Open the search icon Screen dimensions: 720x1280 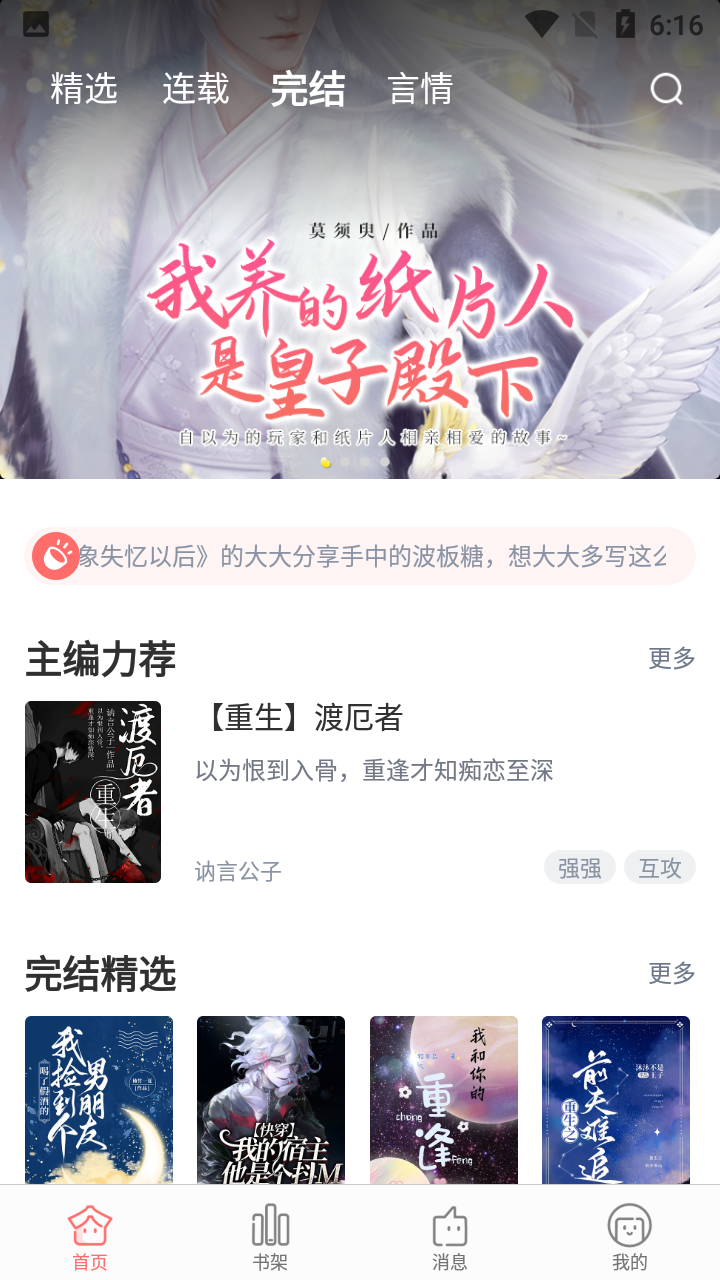666,89
